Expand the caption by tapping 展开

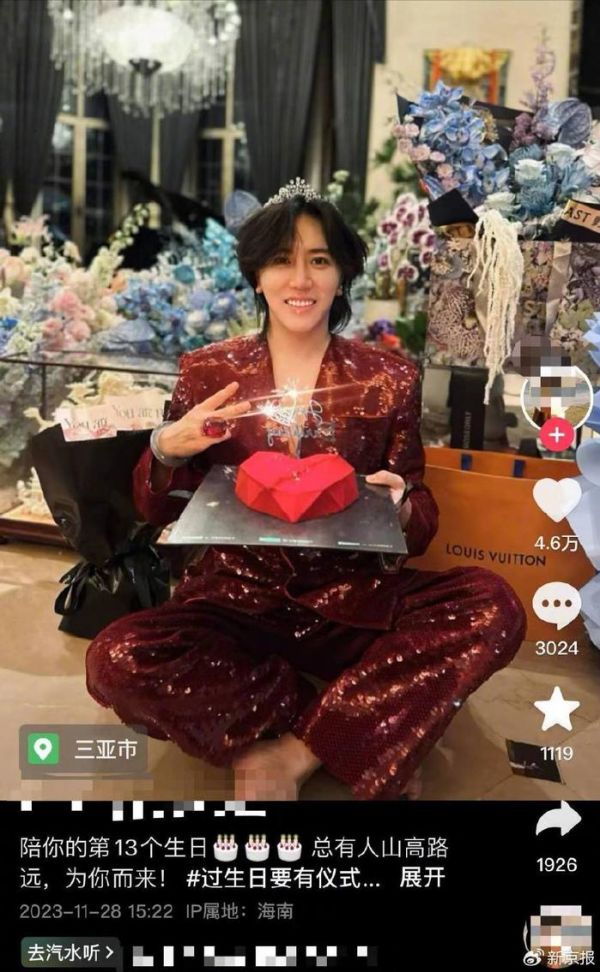tap(422, 879)
